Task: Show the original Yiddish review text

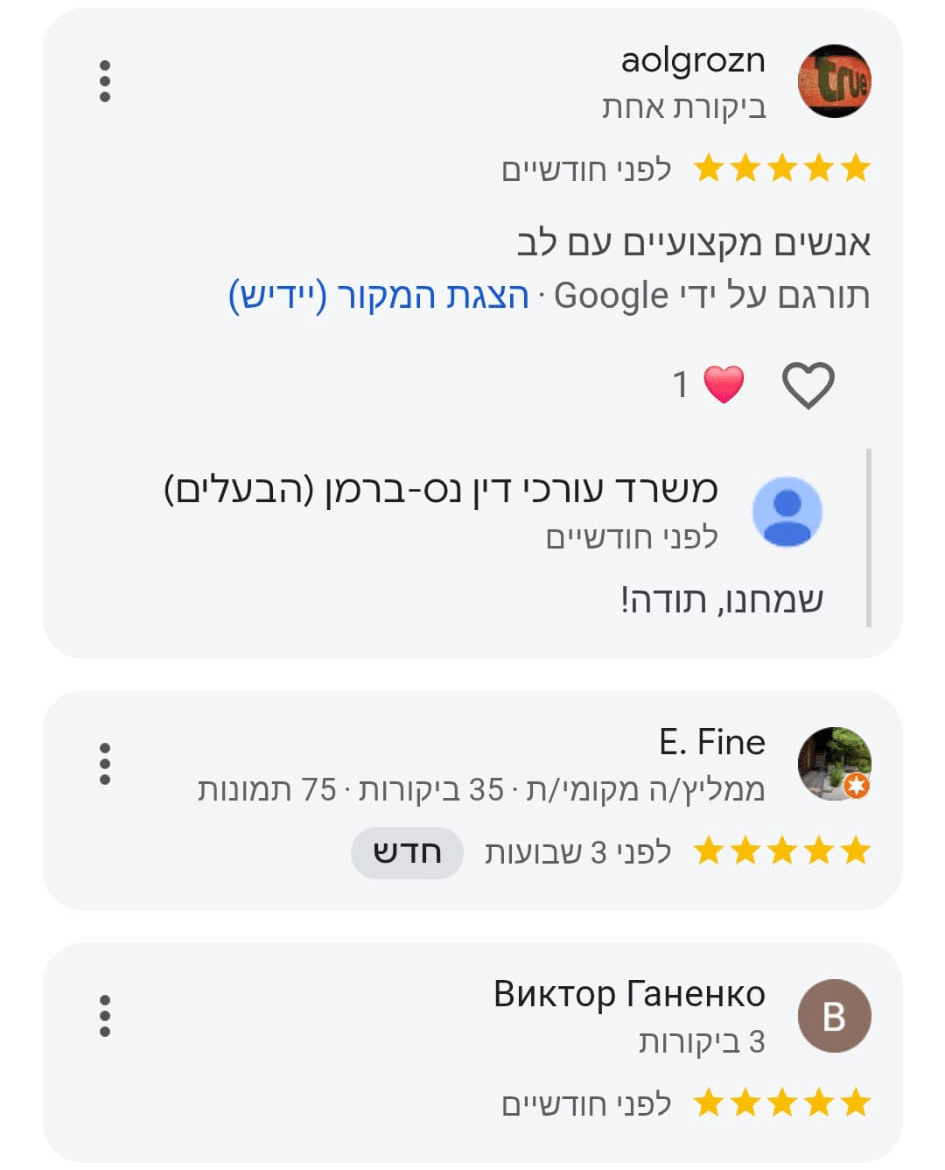Action: coord(379,296)
